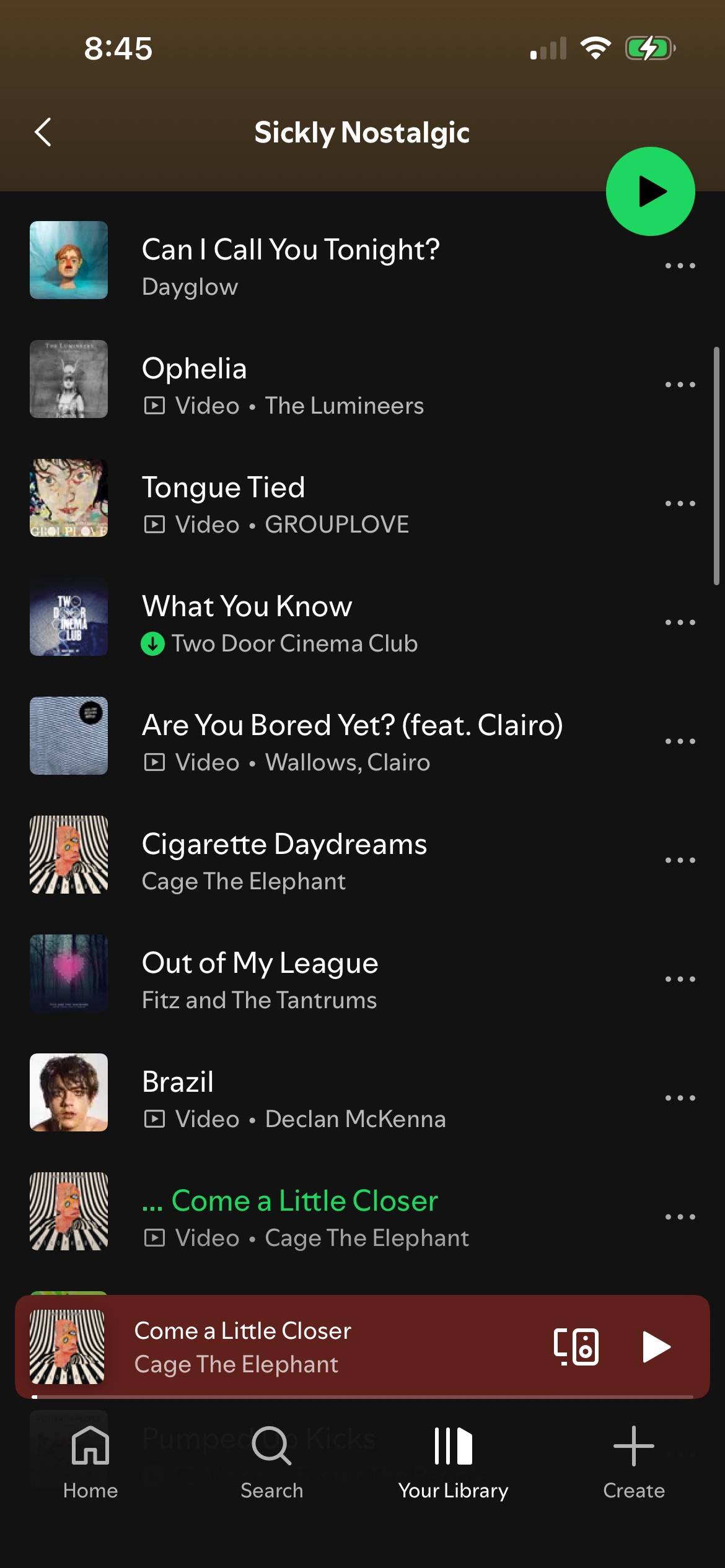Switch to the Search tab
The height and width of the screenshot is (1568, 725).
pos(271,1463)
